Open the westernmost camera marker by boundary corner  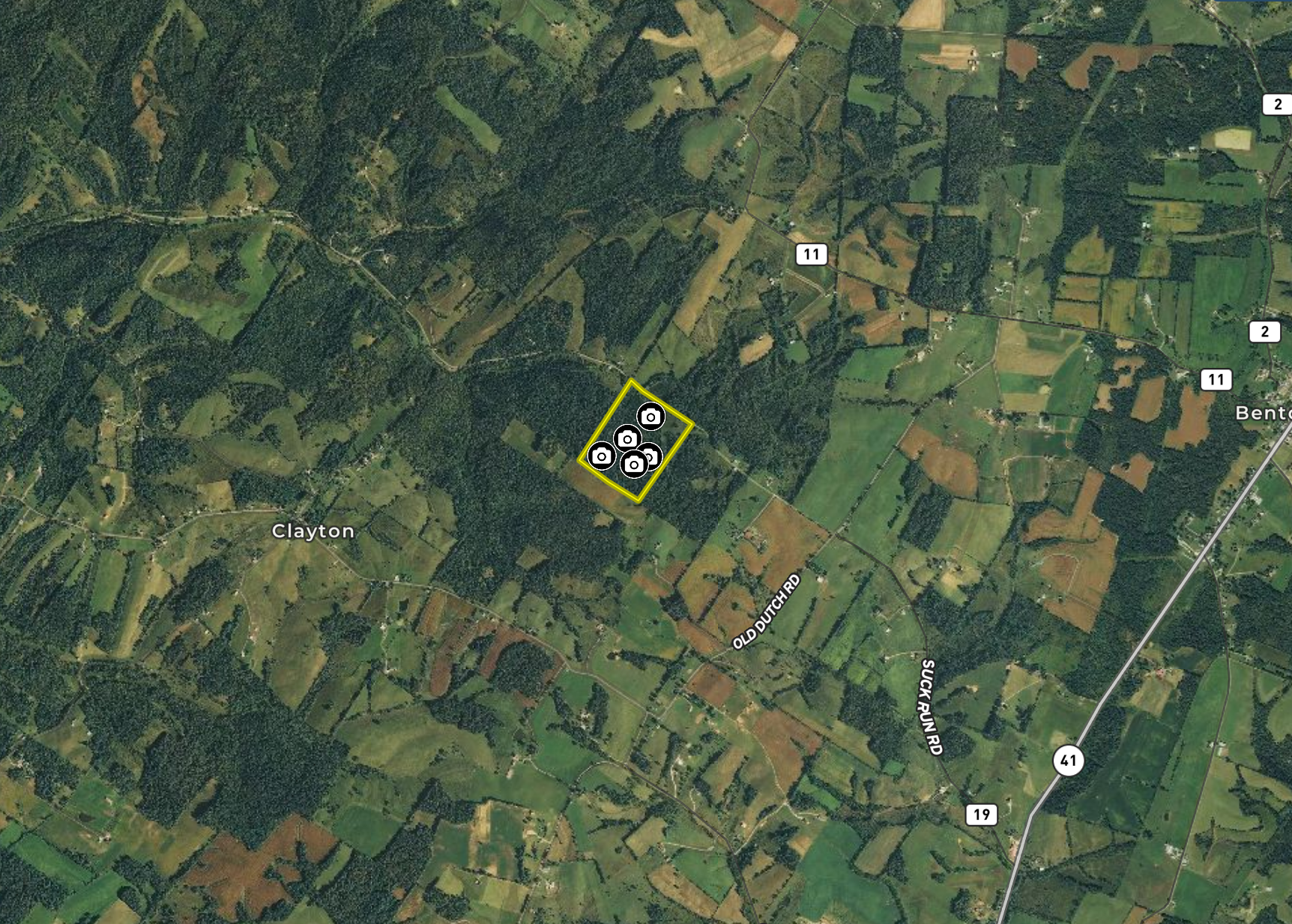[x=601, y=456]
